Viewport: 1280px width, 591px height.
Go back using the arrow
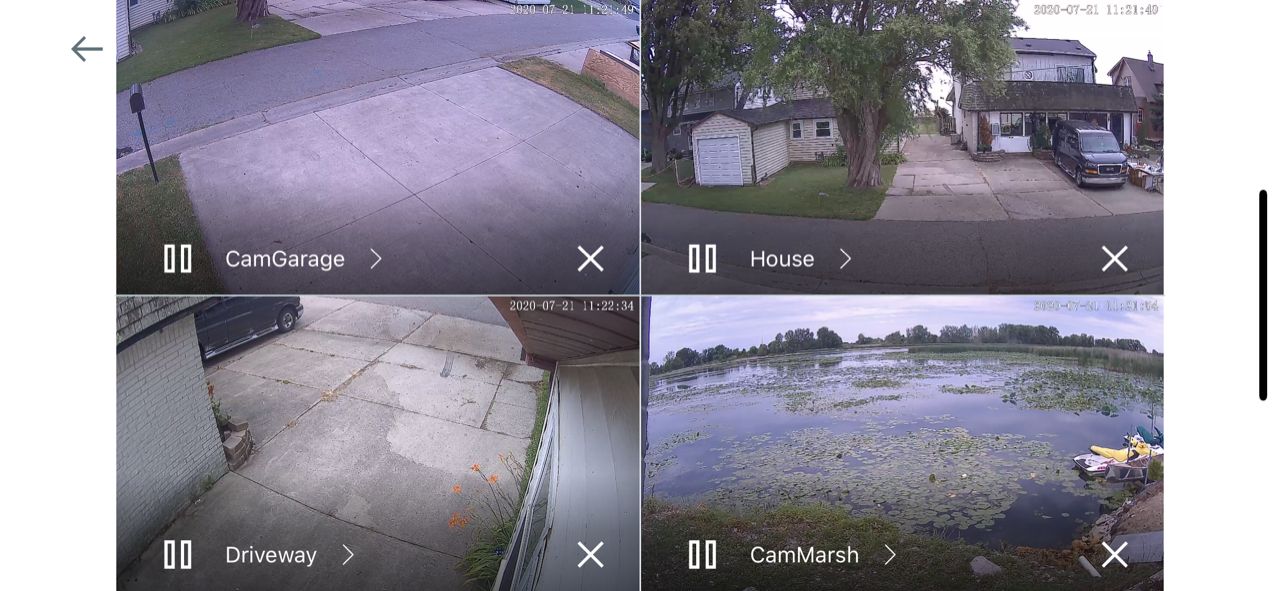(x=87, y=49)
